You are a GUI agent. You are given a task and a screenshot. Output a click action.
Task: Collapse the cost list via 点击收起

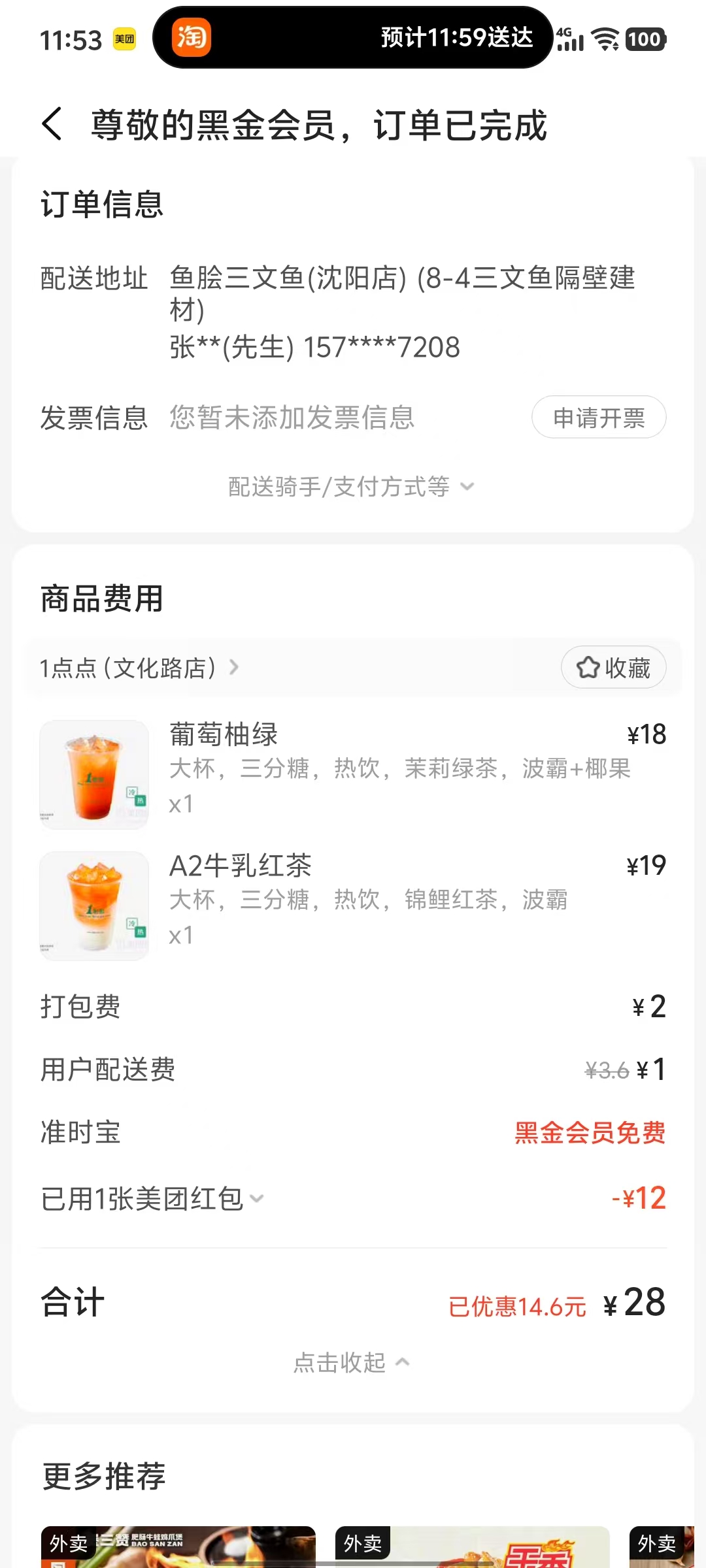coord(352,1363)
